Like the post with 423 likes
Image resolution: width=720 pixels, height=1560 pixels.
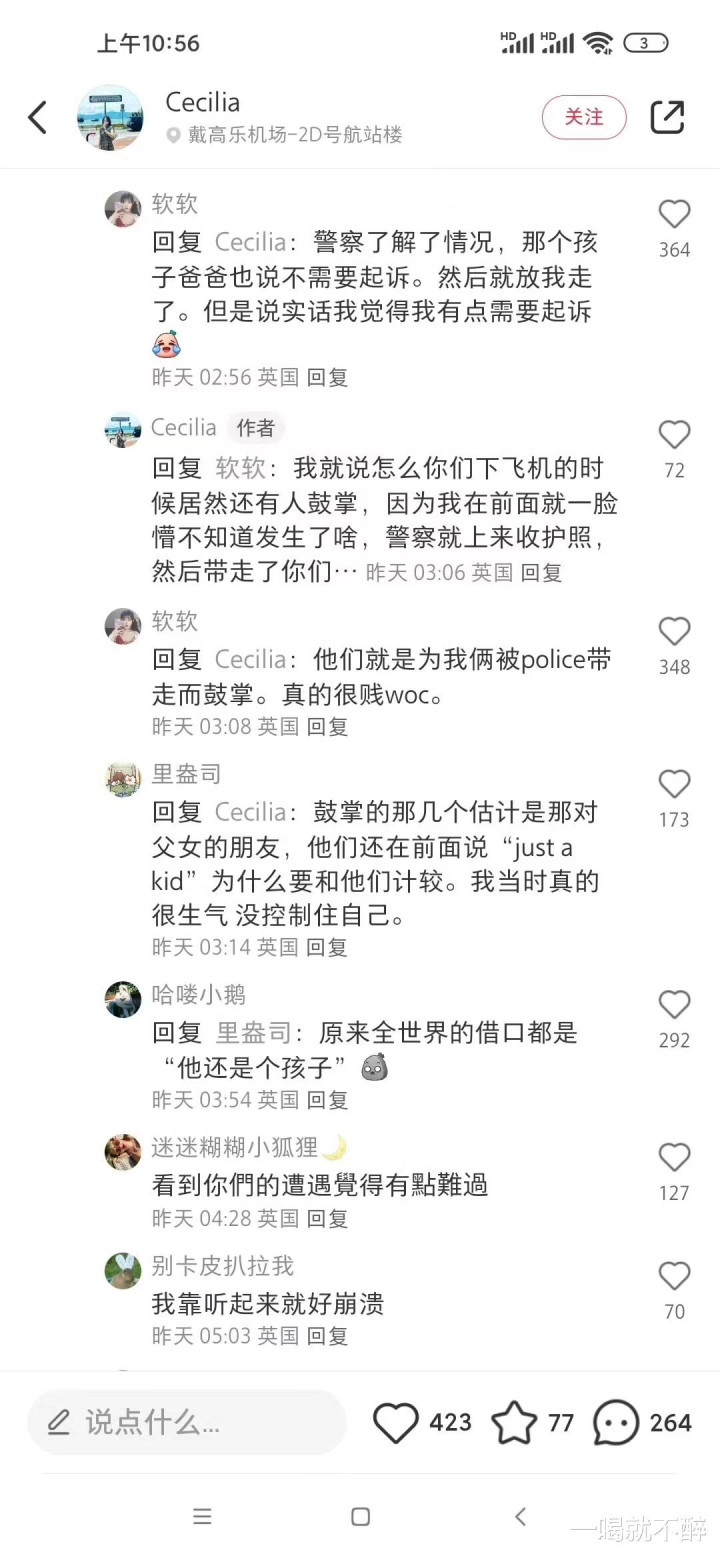coord(396,1422)
